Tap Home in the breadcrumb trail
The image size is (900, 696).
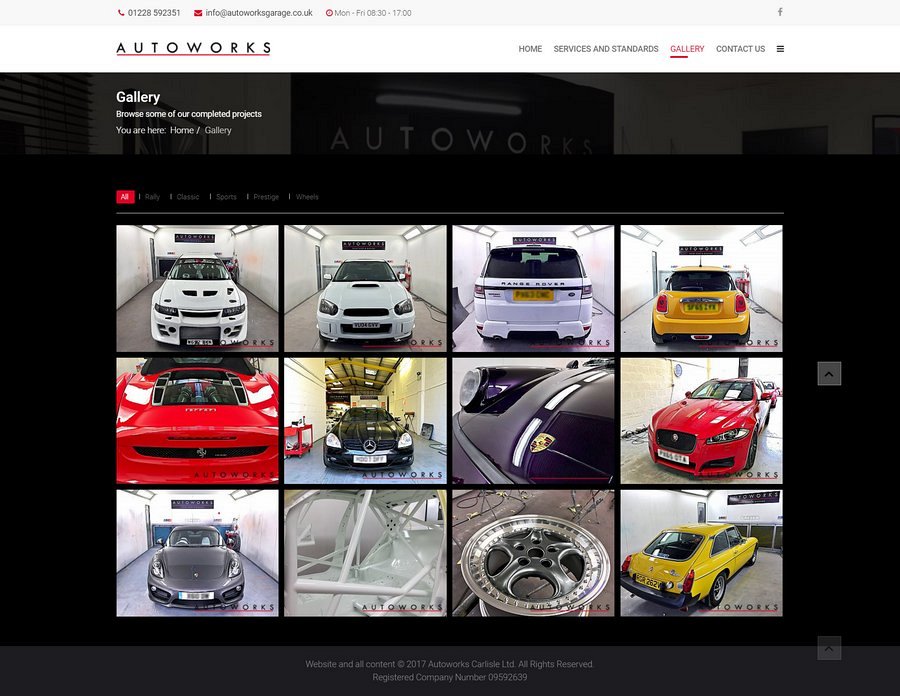click(x=182, y=130)
